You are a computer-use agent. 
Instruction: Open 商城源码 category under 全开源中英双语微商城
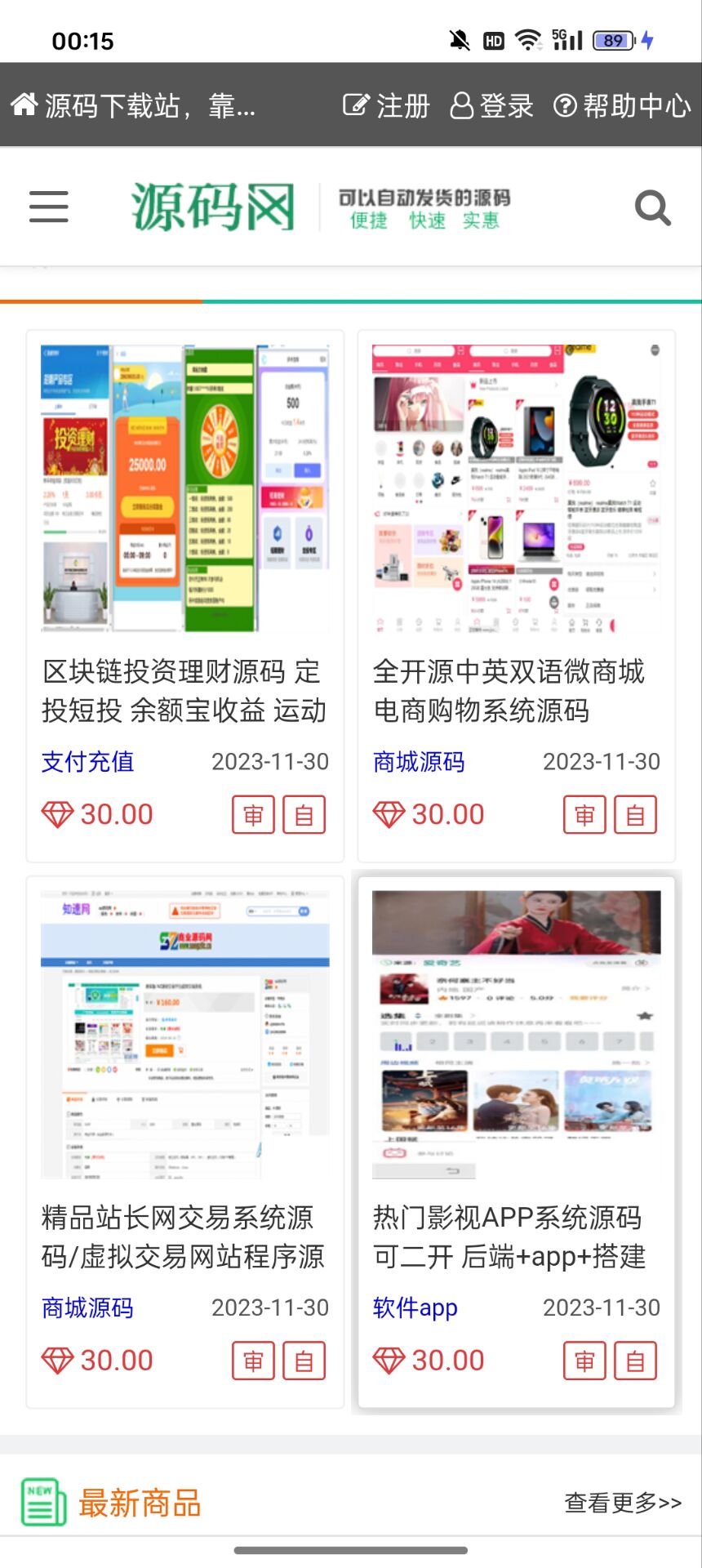coord(419,761)
